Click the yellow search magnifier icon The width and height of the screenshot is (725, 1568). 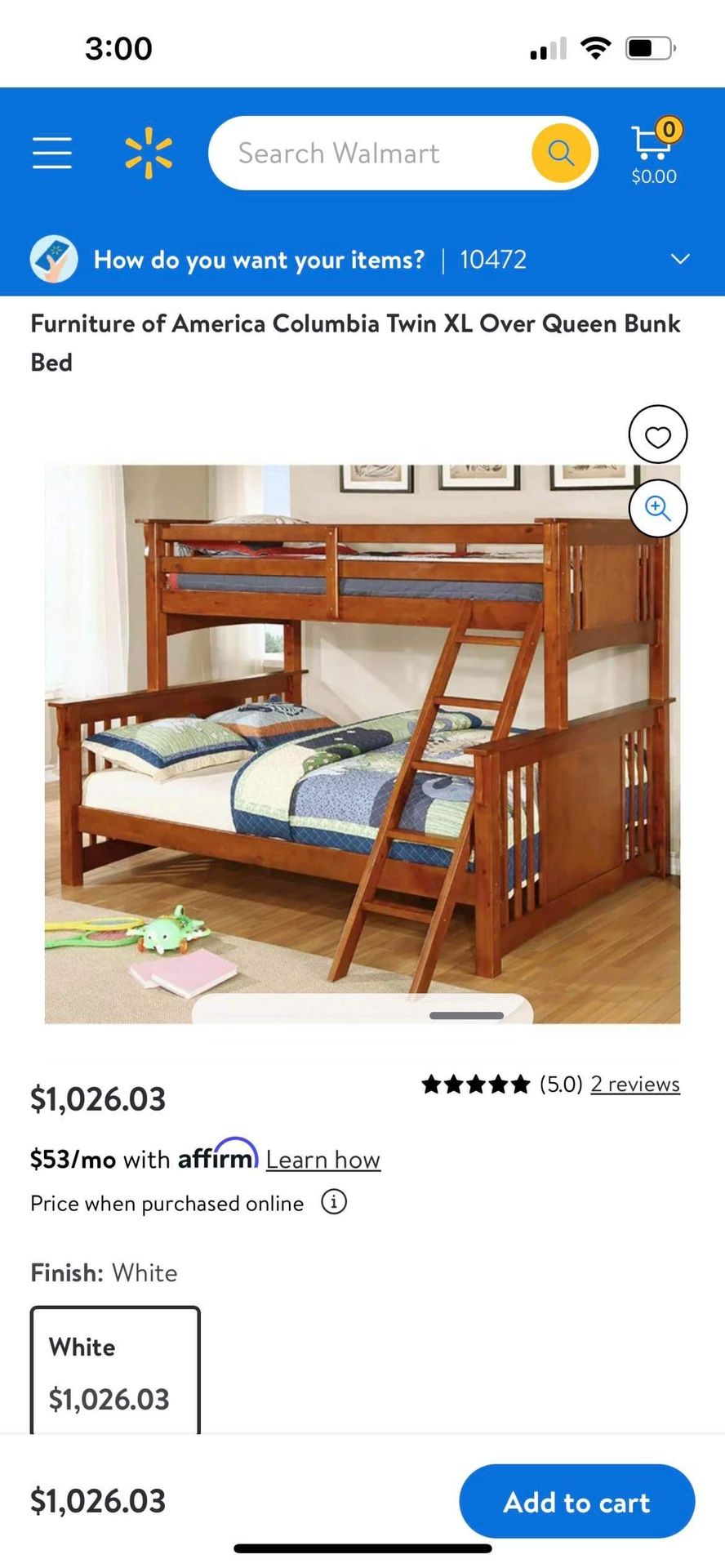point(560,153)
